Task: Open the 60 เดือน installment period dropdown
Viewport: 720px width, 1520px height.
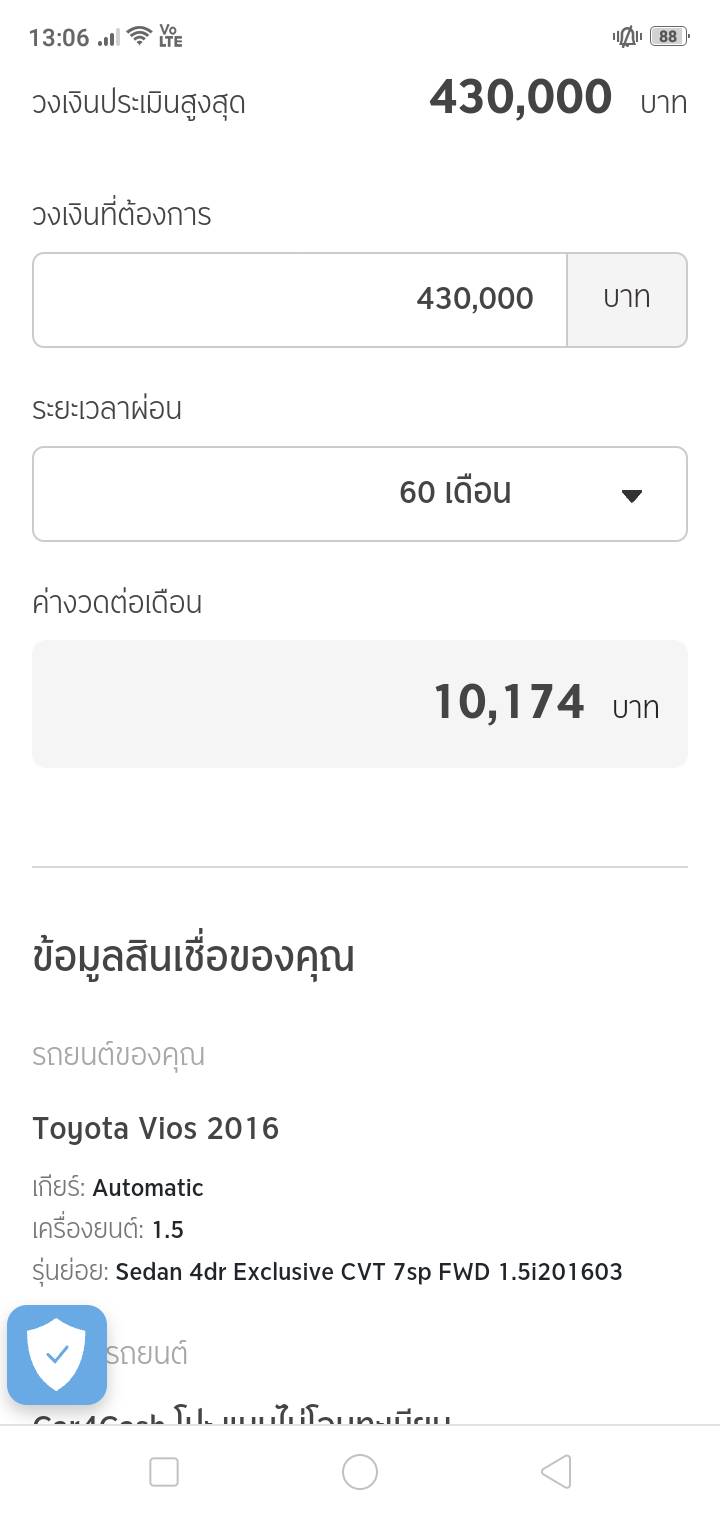Action: [x=360, y=494]
